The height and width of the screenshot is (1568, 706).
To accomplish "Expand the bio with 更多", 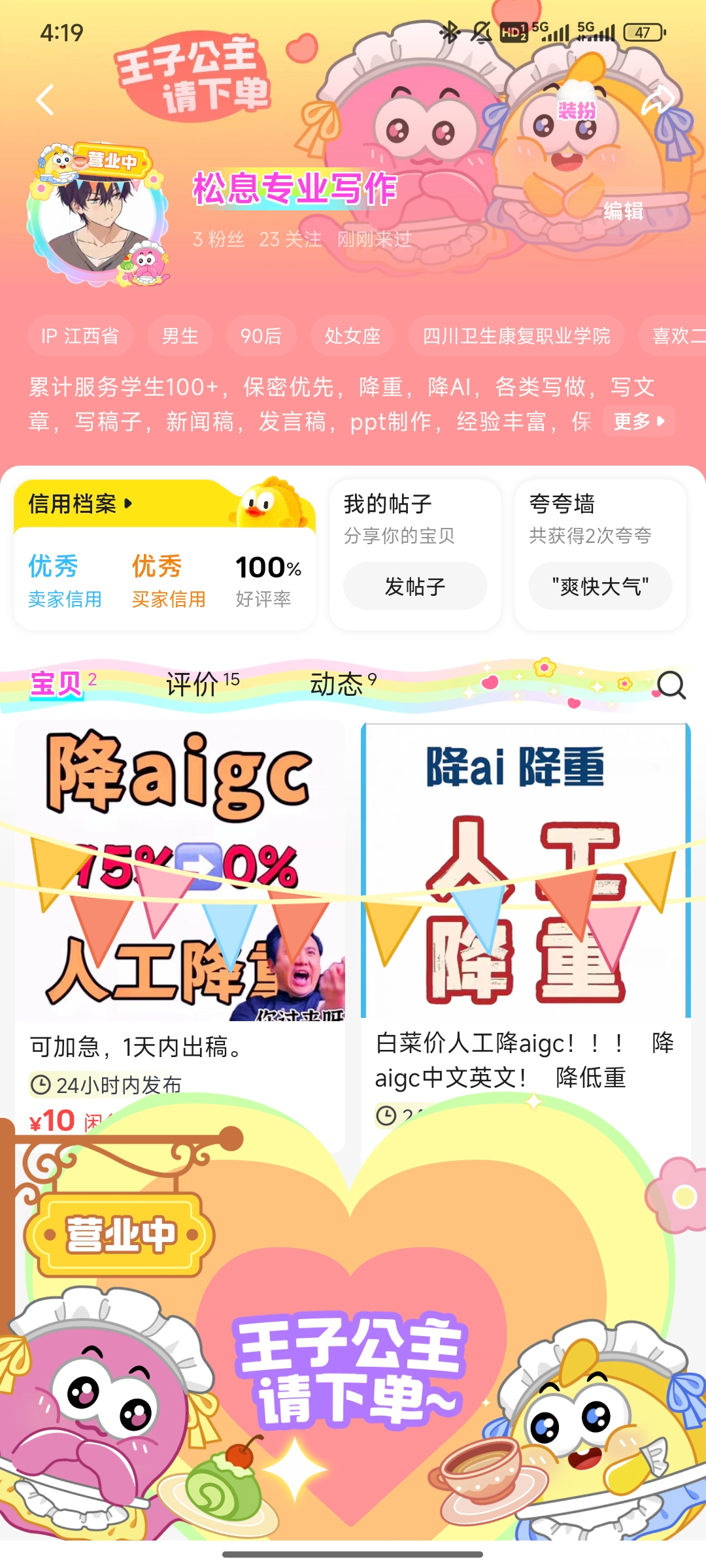I will click(x=638, y=421).
